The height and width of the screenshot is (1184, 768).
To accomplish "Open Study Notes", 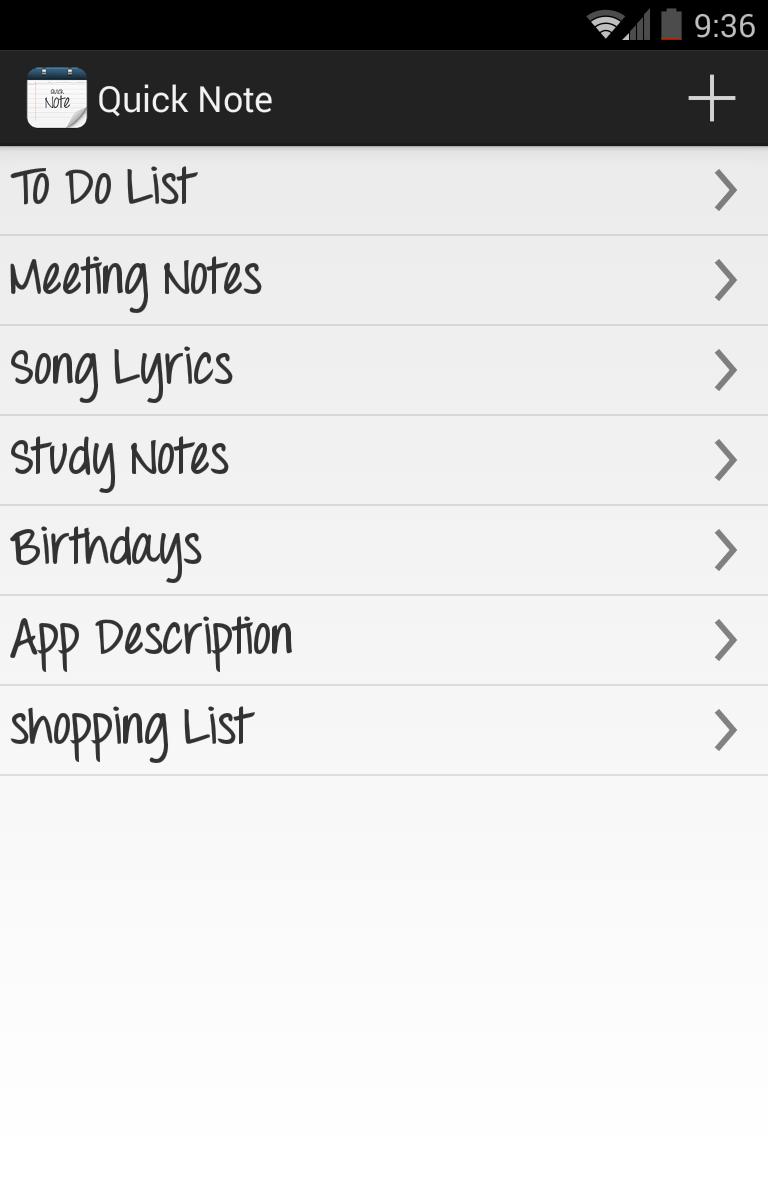I will click(x=384, y=460).
